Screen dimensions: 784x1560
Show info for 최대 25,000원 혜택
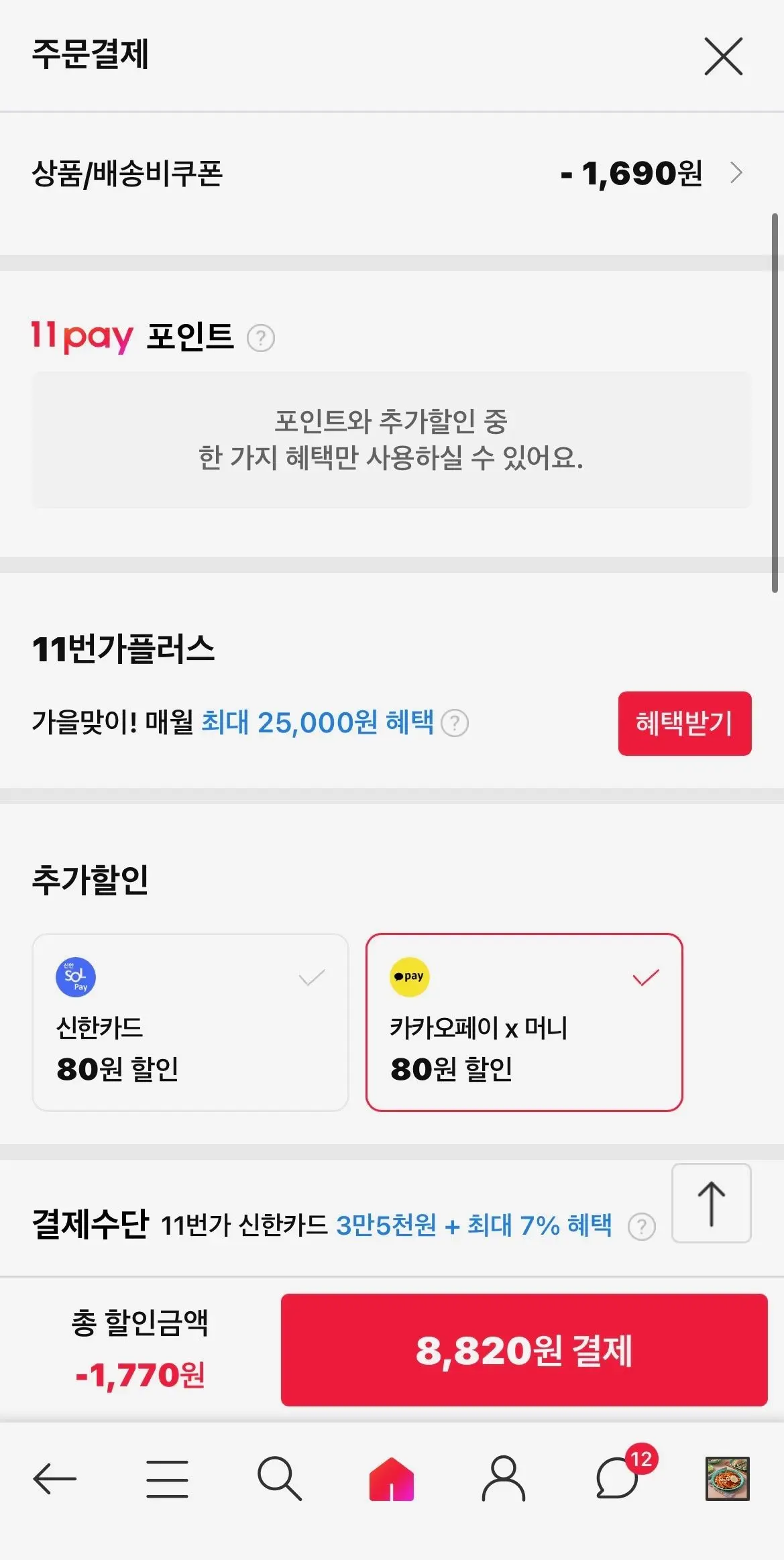(455, 723)
